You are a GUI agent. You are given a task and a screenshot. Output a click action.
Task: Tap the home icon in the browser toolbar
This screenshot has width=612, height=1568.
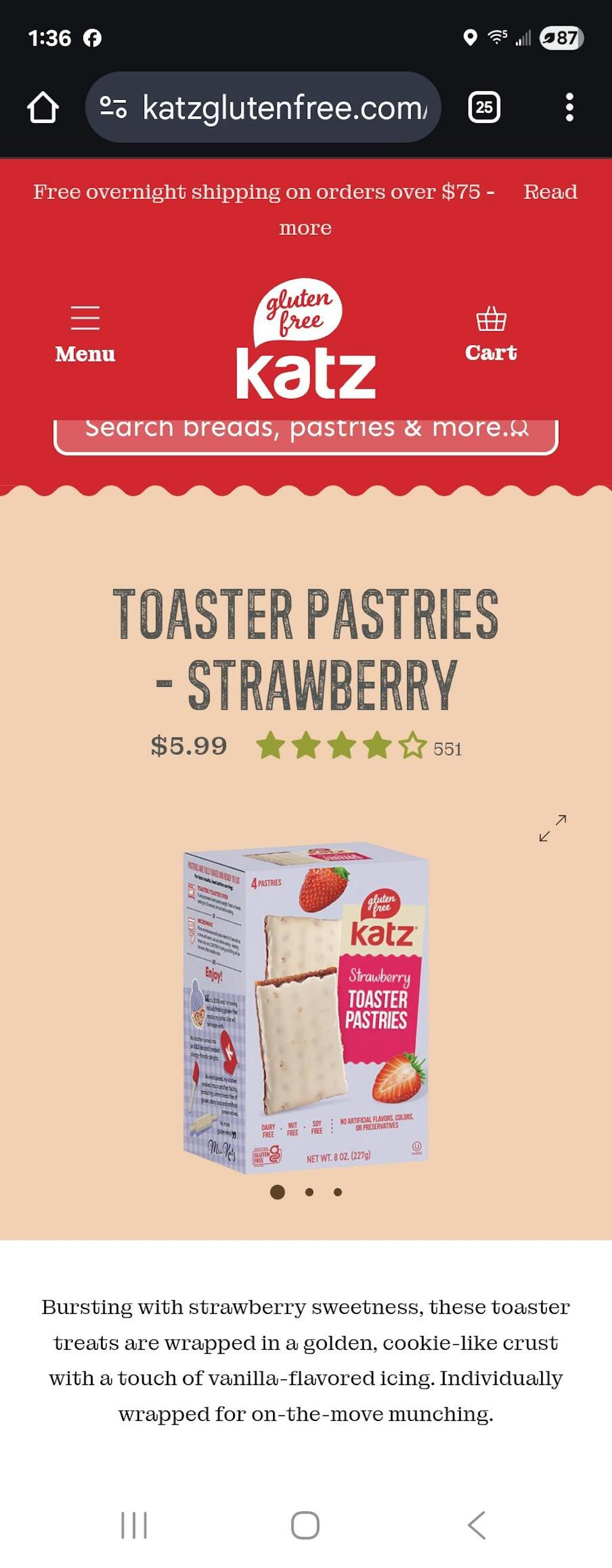click(x=41, y=108)
